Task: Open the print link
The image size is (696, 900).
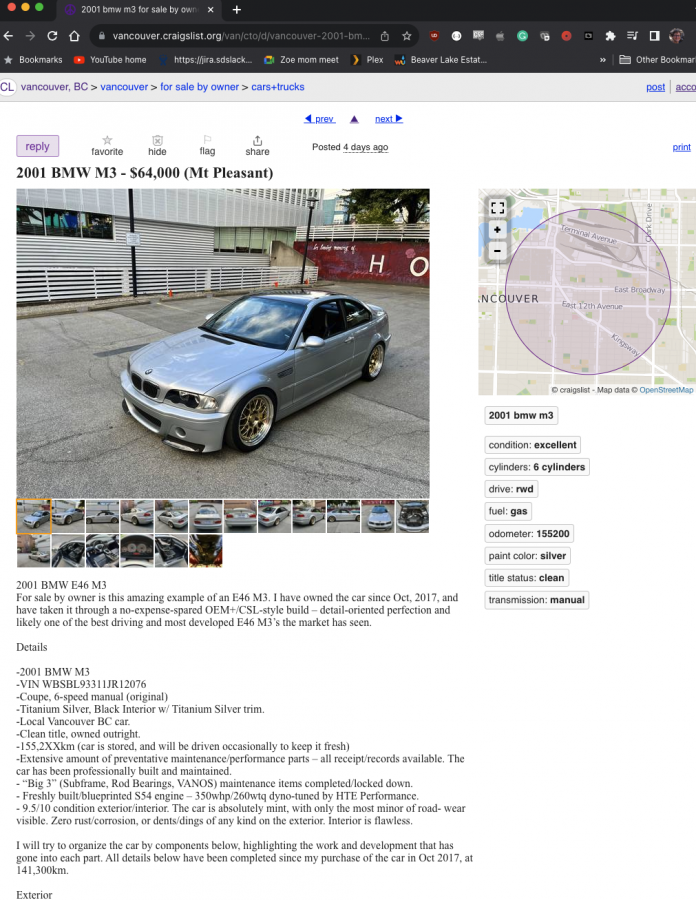Action: coord(681,147)
